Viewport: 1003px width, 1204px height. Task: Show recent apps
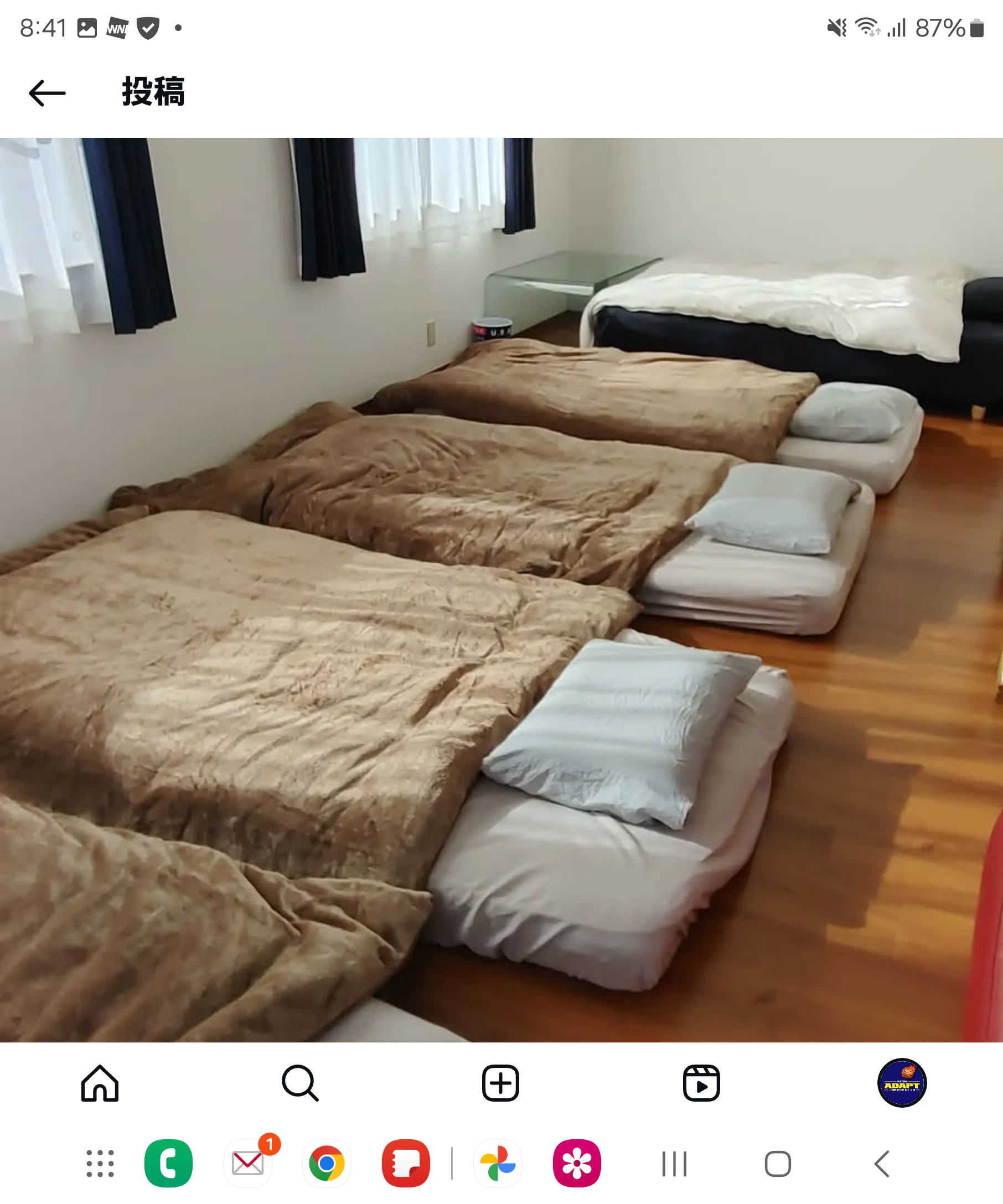click(x=674, y=1164)
